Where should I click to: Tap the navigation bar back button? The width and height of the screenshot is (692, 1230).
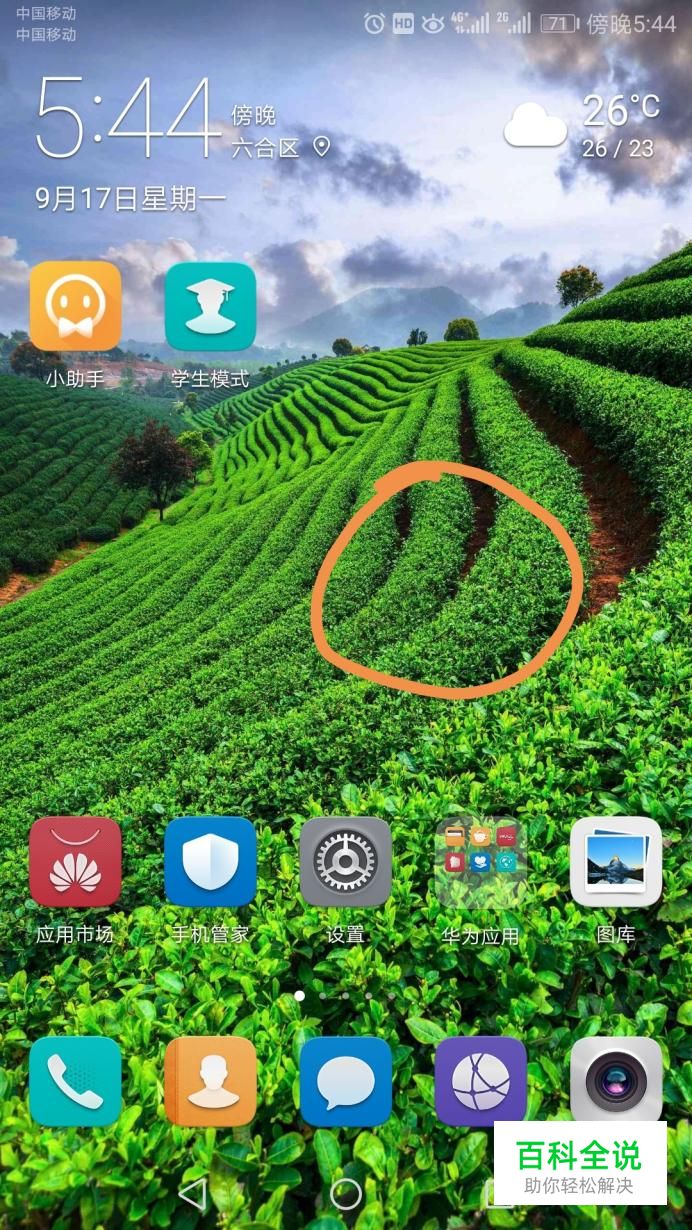pos(192,1193)
